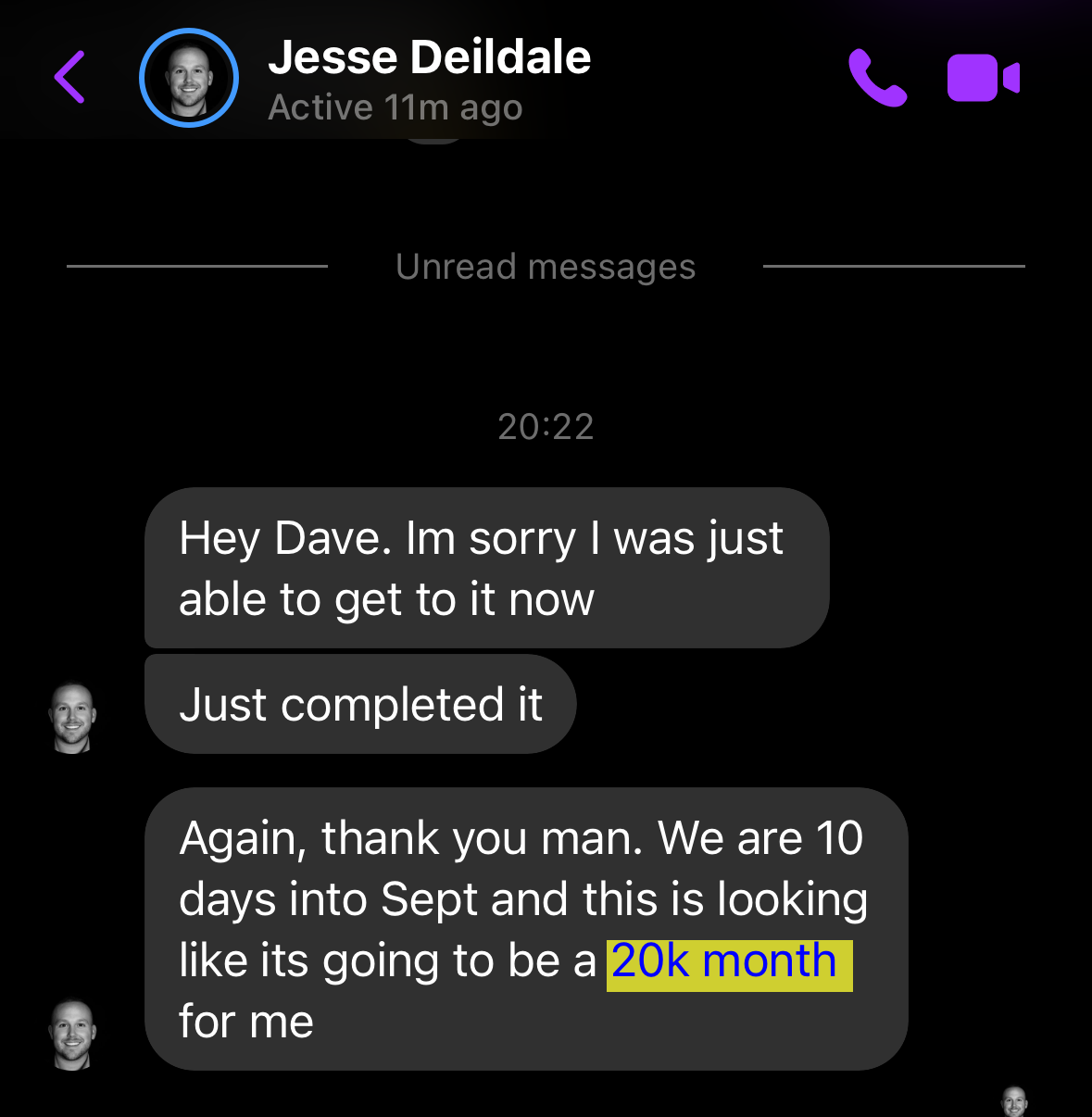
Task: Tap Jesse's profile picture in the header
Action: coord(189,78)
